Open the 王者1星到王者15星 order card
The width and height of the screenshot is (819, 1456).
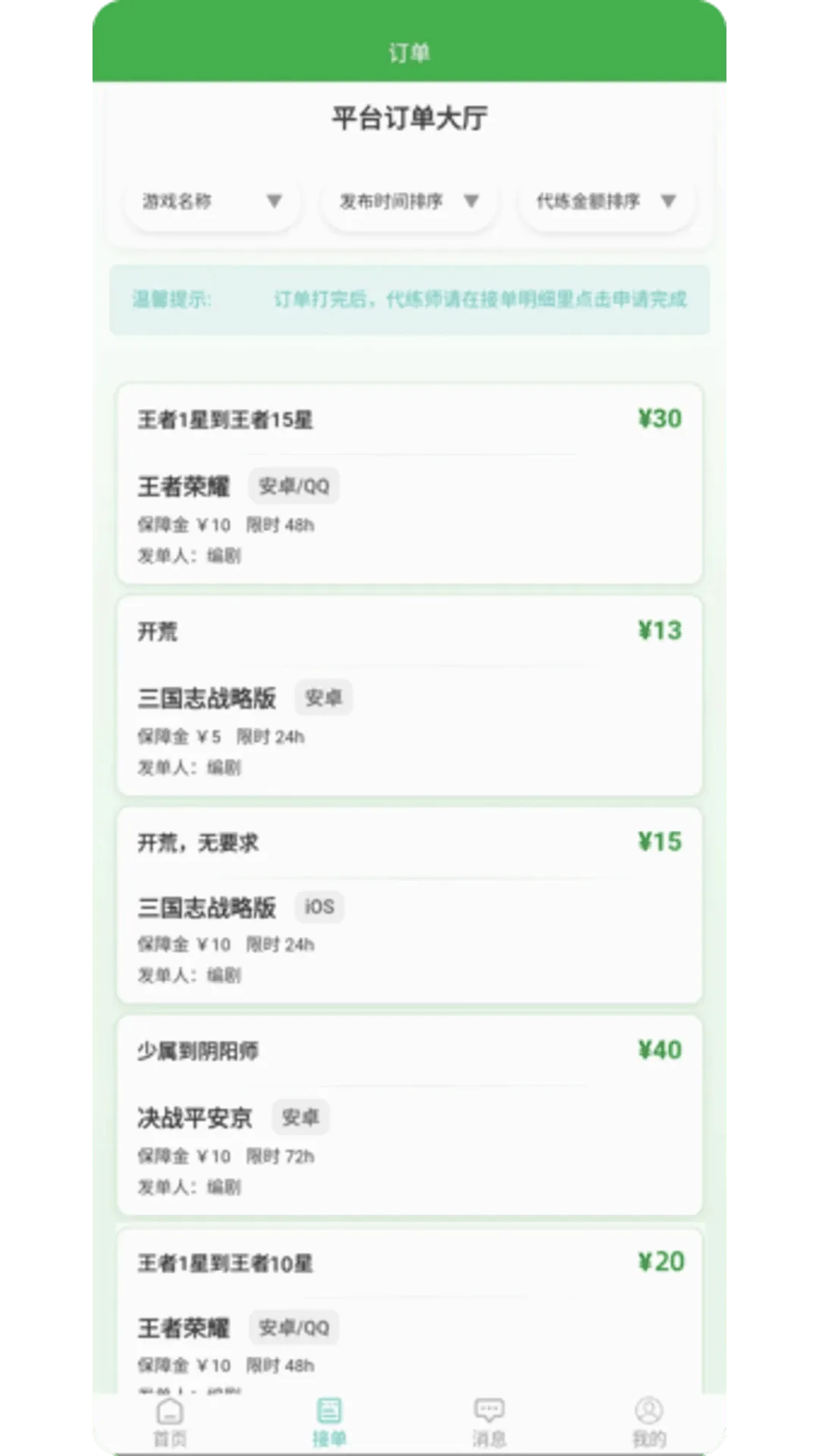tap(409, 484)
